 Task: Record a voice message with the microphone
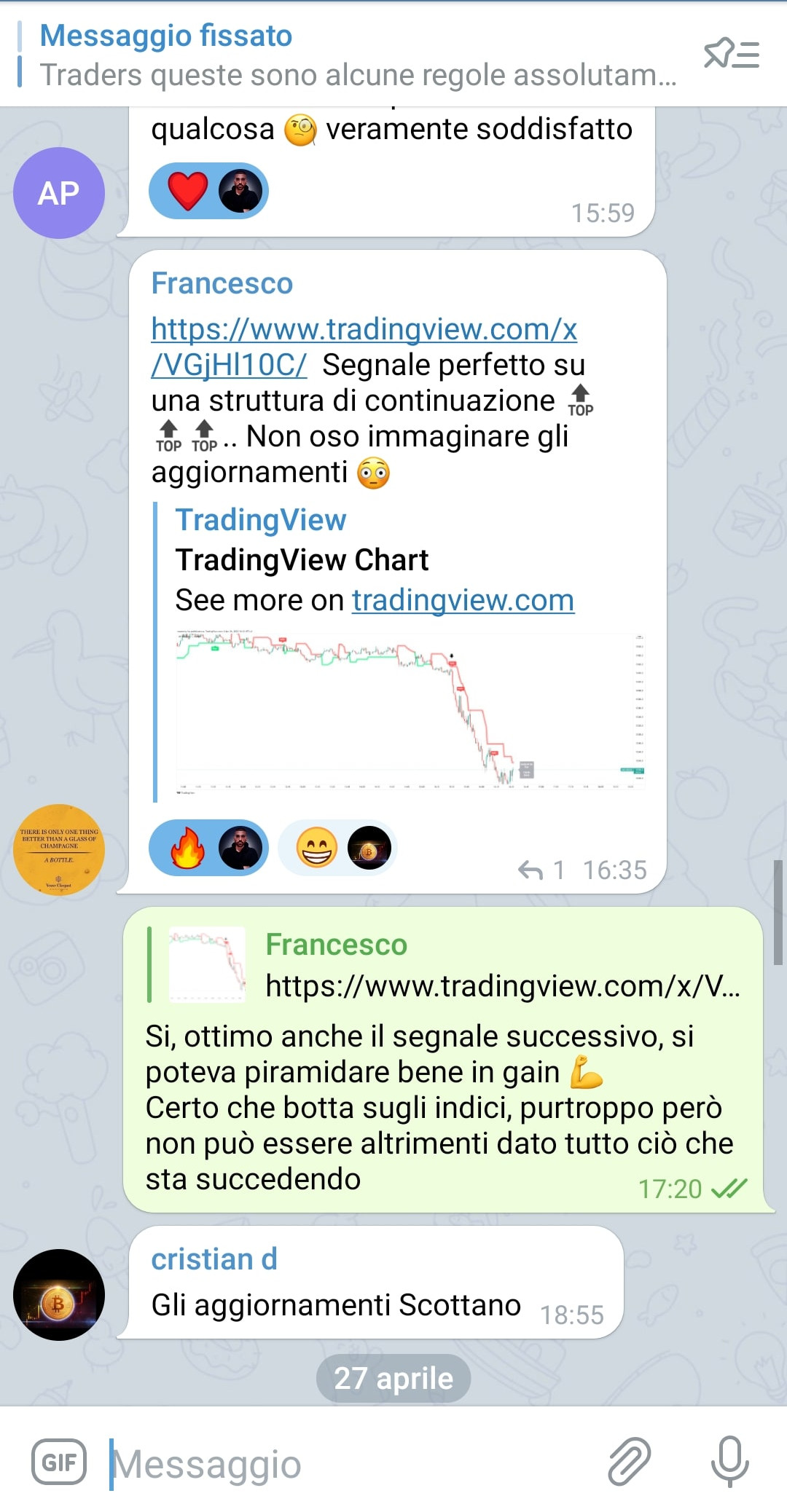729,1462
